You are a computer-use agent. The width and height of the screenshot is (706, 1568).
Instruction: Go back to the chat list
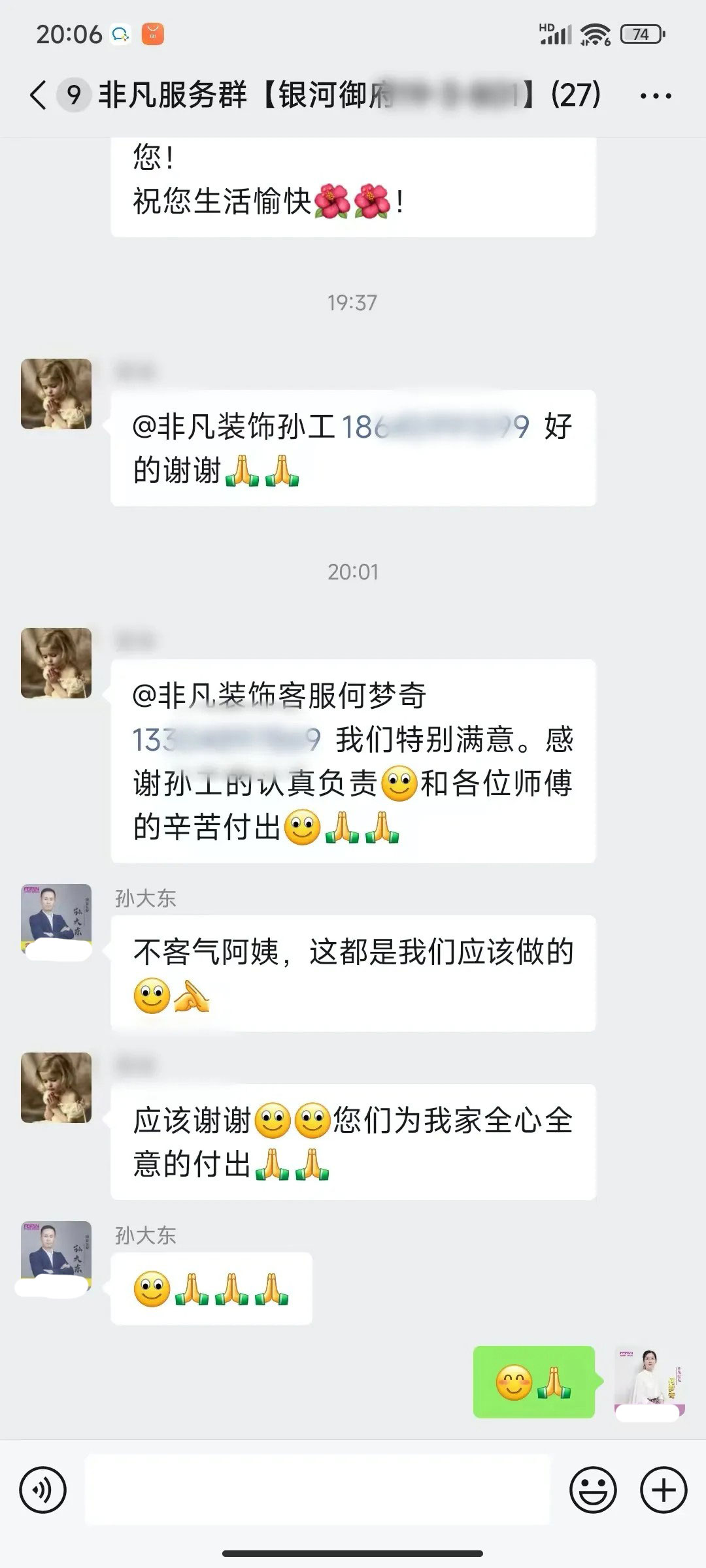point(38,95)
